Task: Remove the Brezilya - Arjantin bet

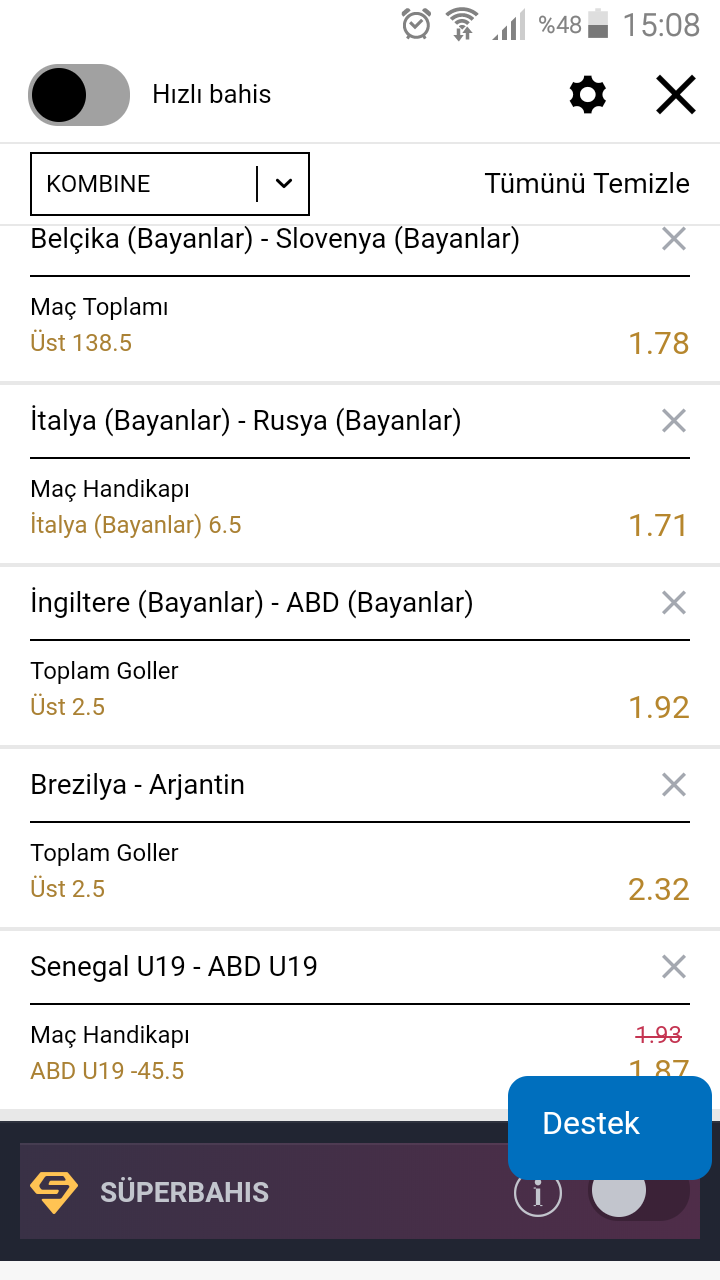Action: [x=674, y=785]
